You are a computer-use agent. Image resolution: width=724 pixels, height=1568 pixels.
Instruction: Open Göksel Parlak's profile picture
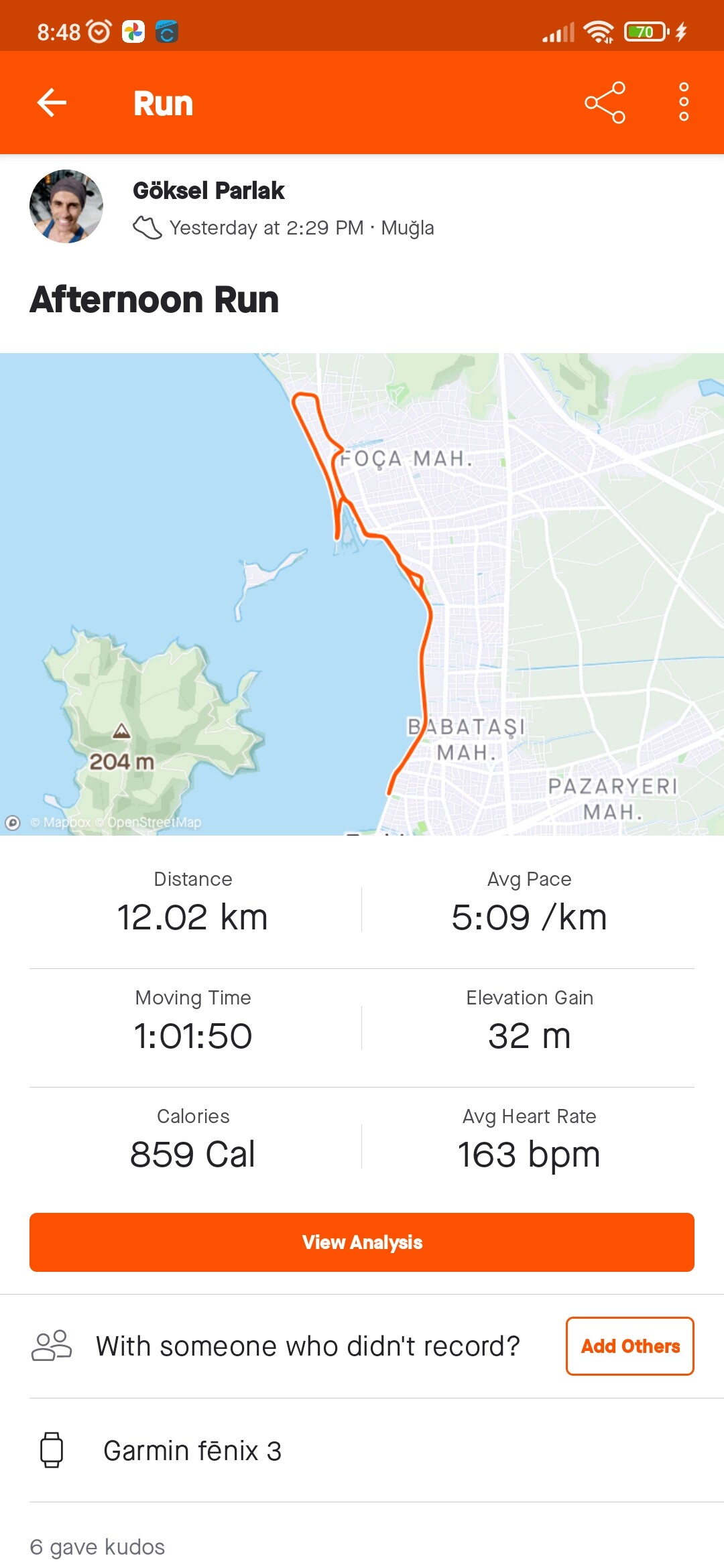click(66, 206)
